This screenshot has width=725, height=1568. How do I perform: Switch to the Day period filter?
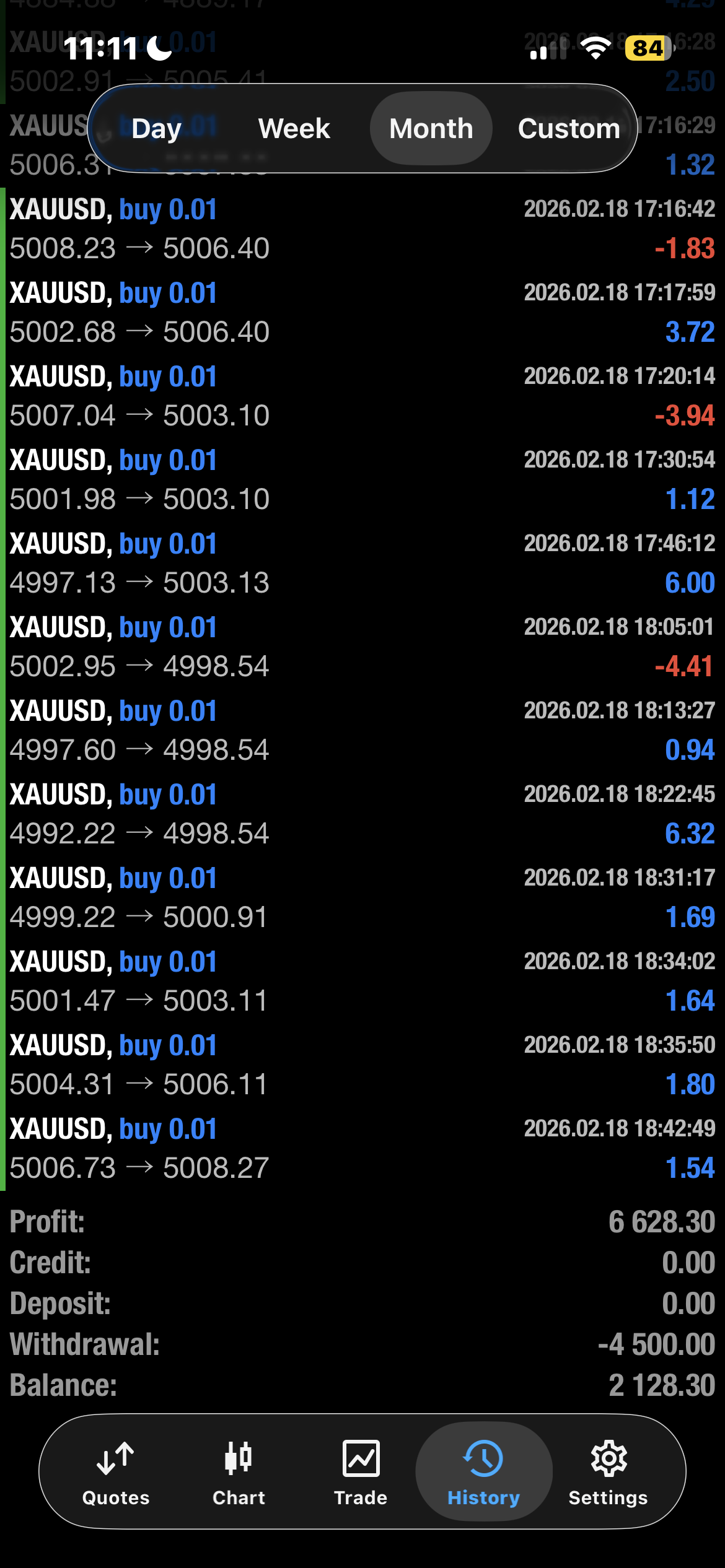156,129
